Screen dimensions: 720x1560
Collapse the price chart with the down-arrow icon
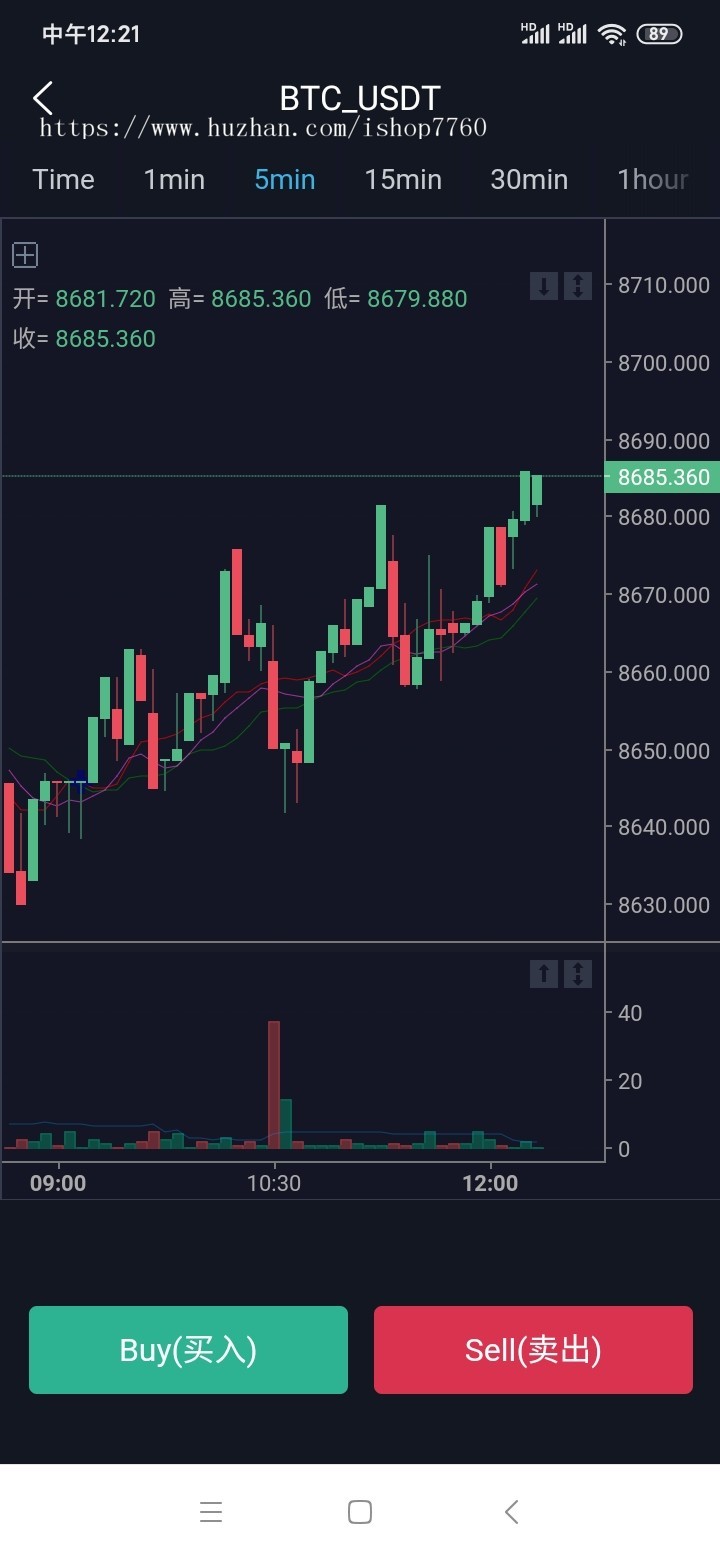click(543, 285)
